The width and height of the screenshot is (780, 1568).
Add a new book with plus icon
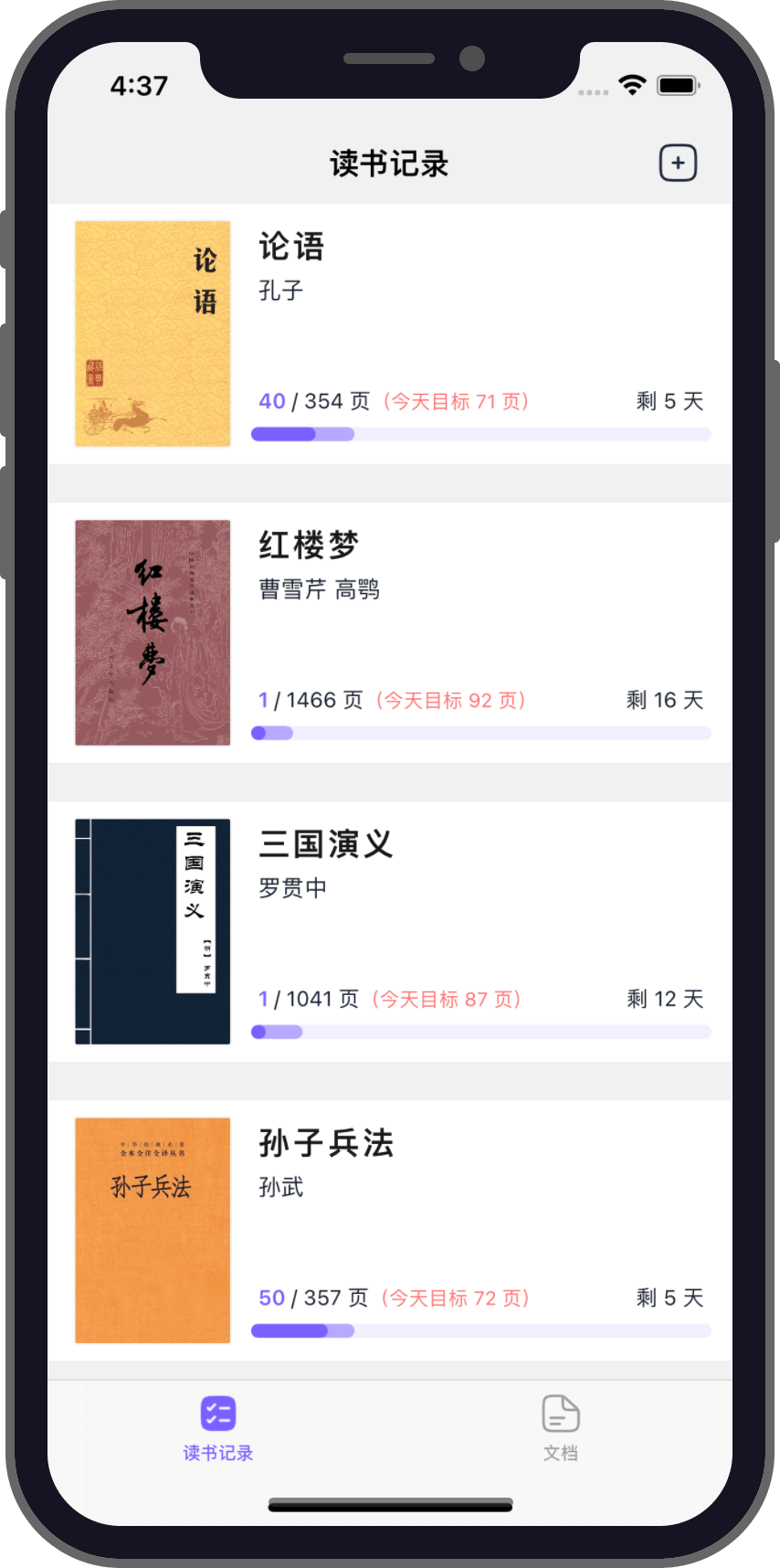[x=678, y=164]
